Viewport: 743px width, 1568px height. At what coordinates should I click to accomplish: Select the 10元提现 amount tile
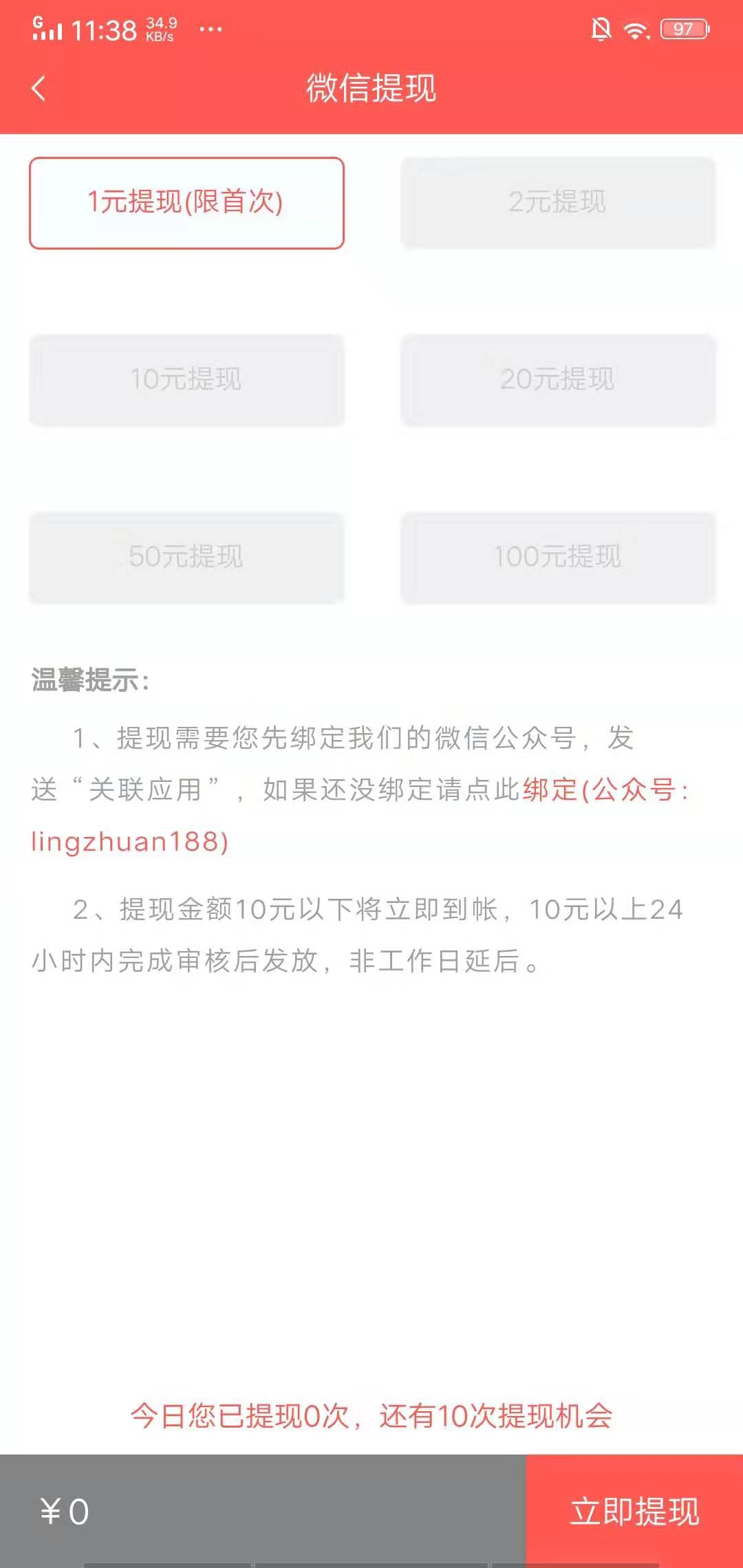(187, 380)
